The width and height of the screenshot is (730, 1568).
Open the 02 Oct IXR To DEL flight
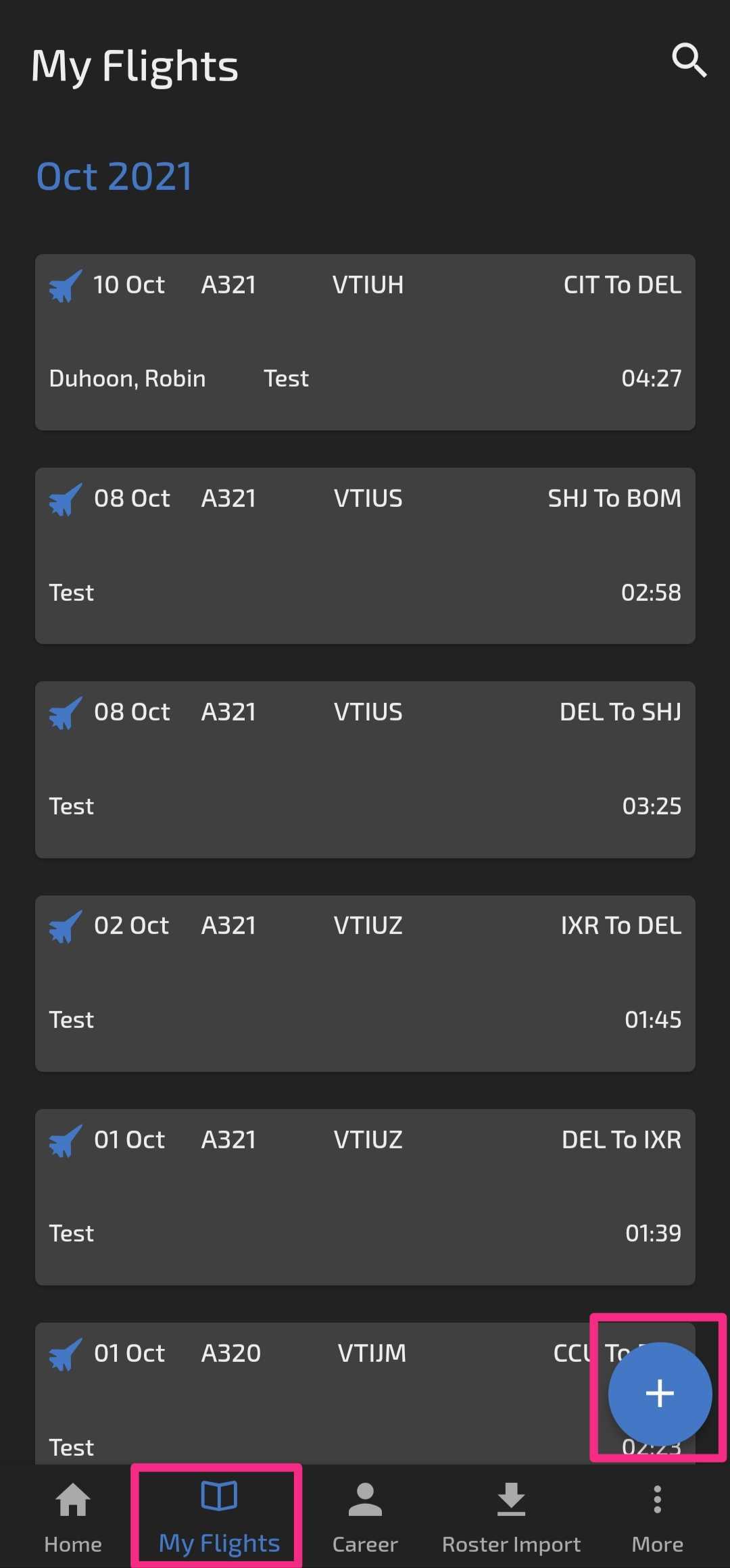point(365,983)
